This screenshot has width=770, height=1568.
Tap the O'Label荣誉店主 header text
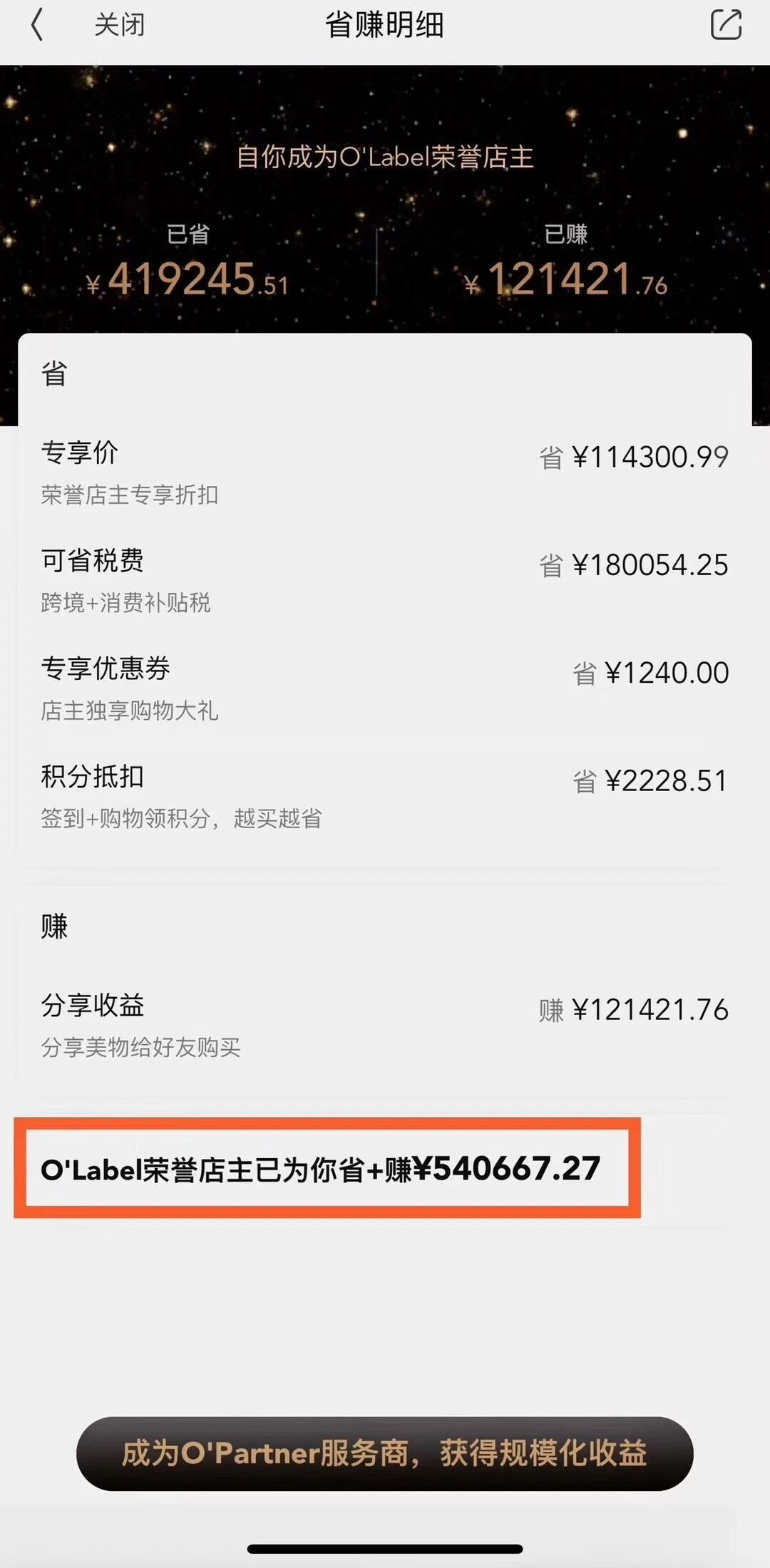point(385,158)
